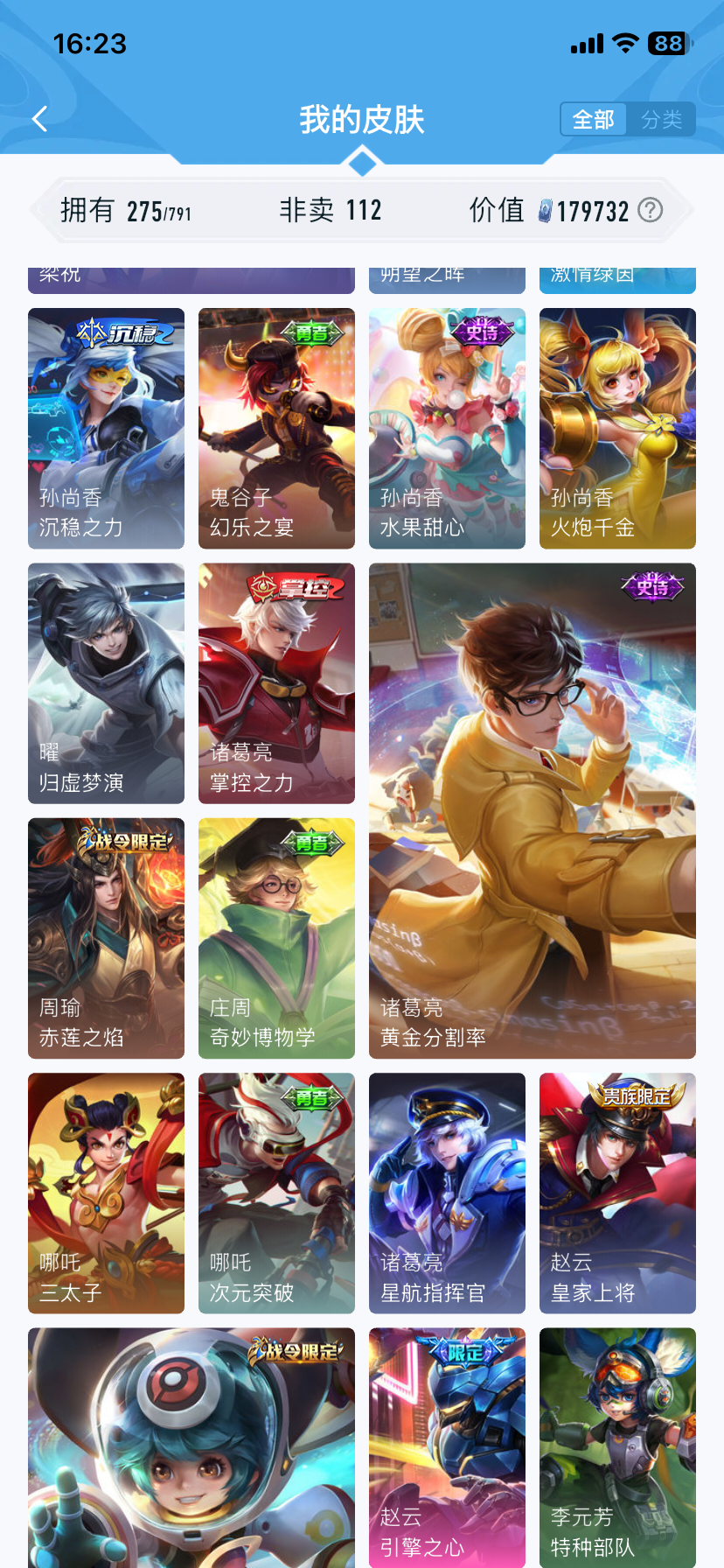The height and width of the screenshot is (1568, 724).
Task: Select 哪吒 次元突破 skin
Action: coord(276,1193)
